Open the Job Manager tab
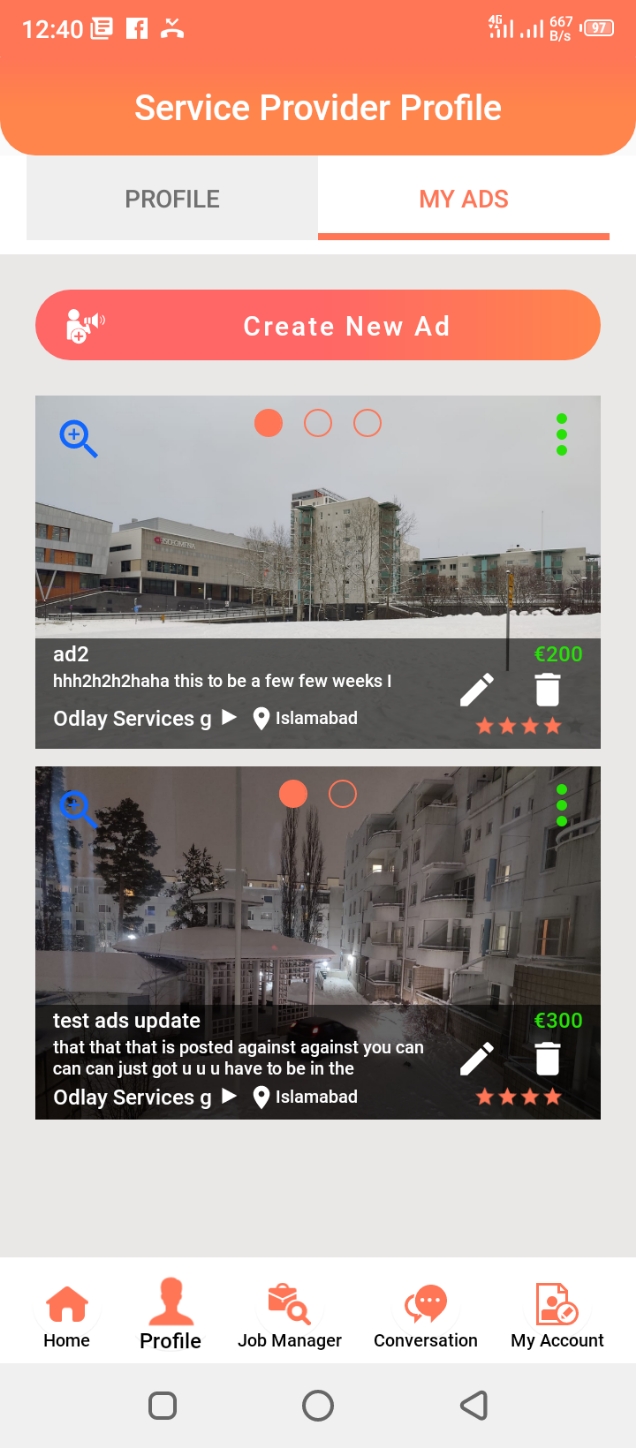 pos(290,1315)
